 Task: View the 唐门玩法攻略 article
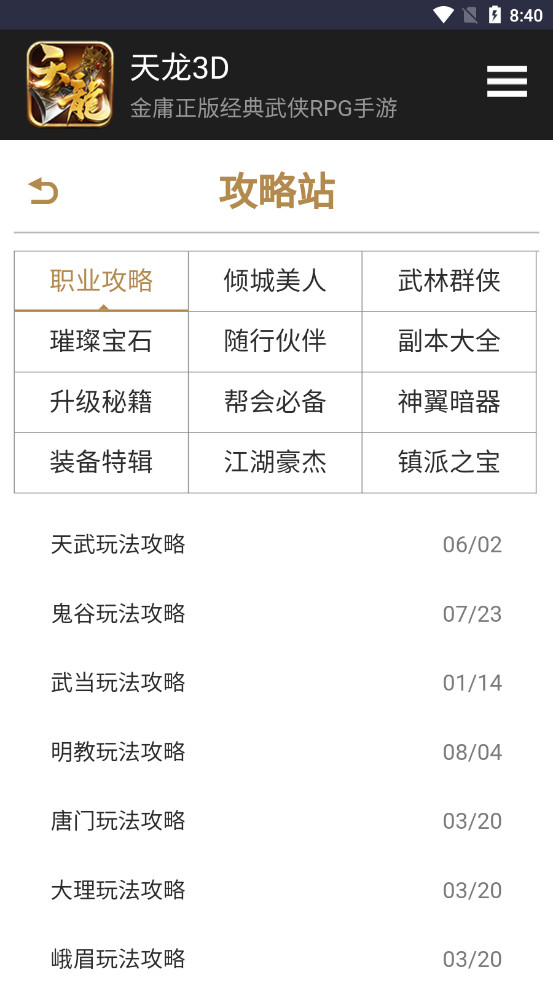276,821
